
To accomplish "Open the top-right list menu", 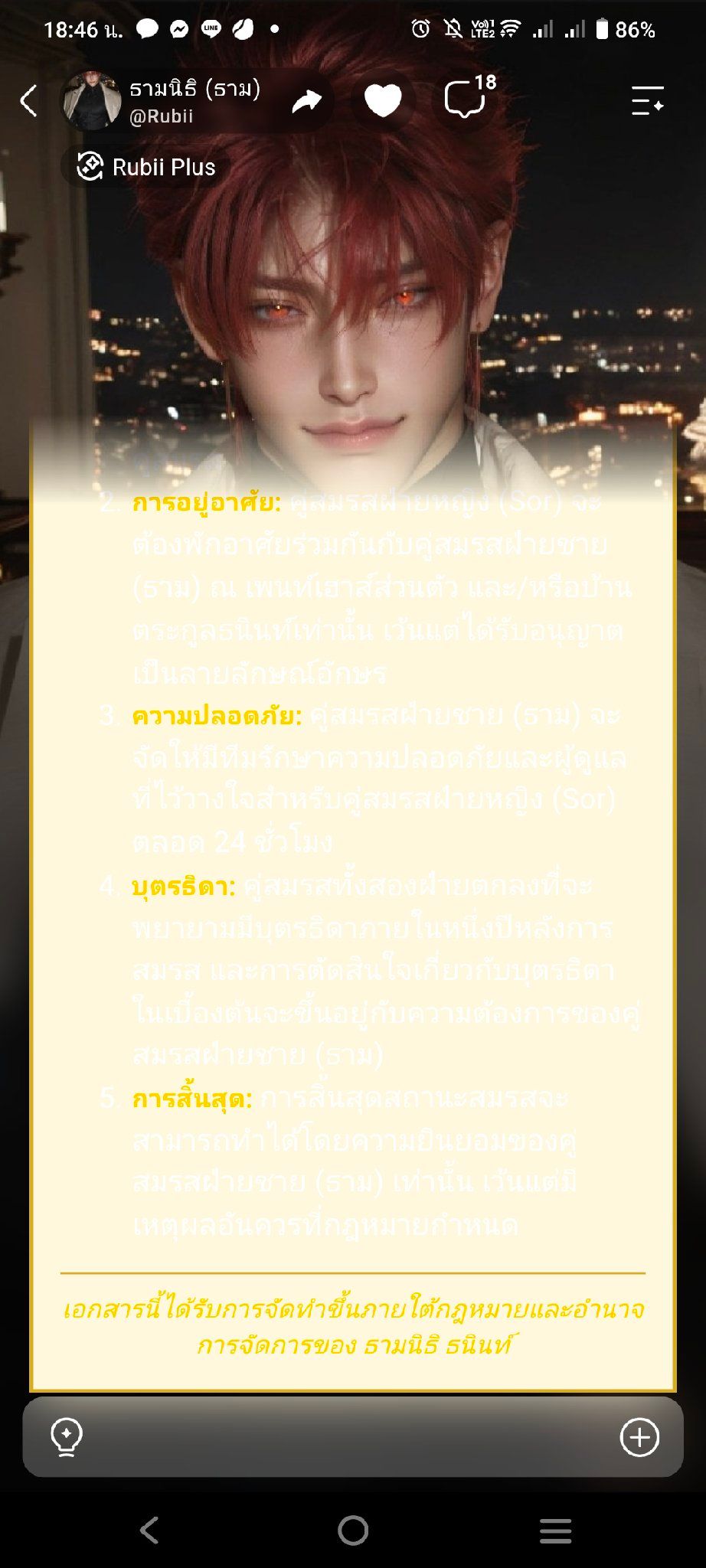I will (x=647, y=100).
